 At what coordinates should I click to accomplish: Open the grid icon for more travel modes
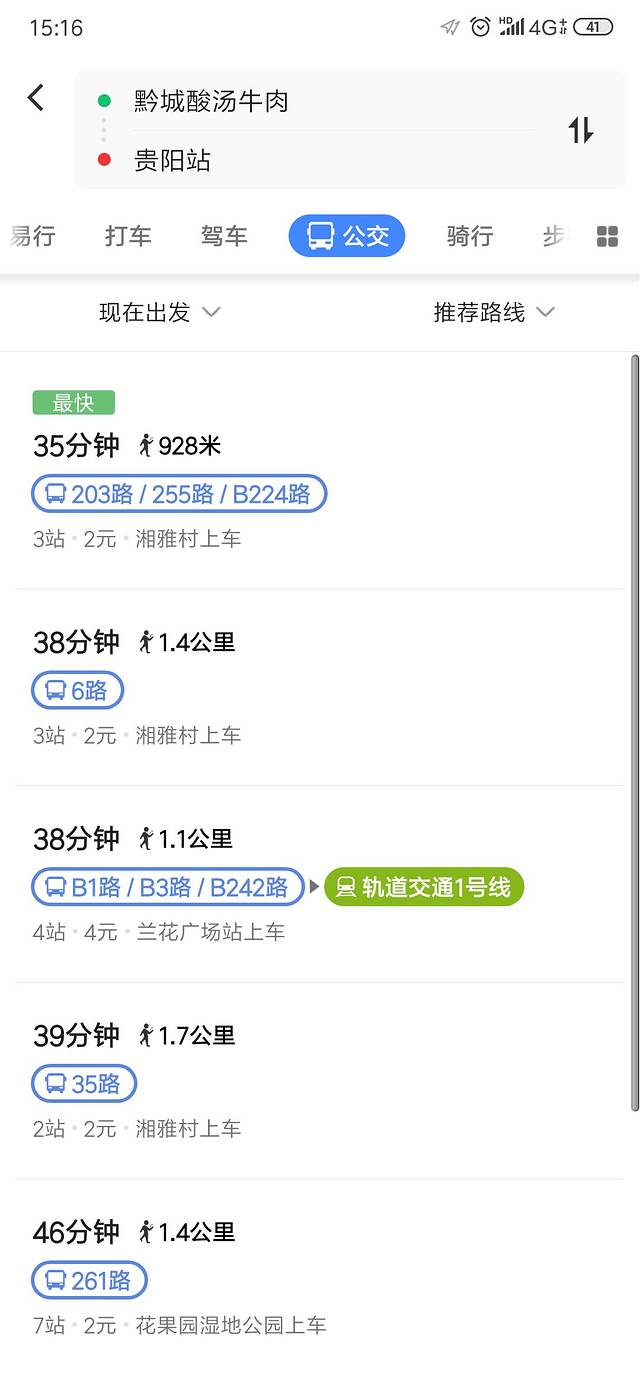coord(607,236)
